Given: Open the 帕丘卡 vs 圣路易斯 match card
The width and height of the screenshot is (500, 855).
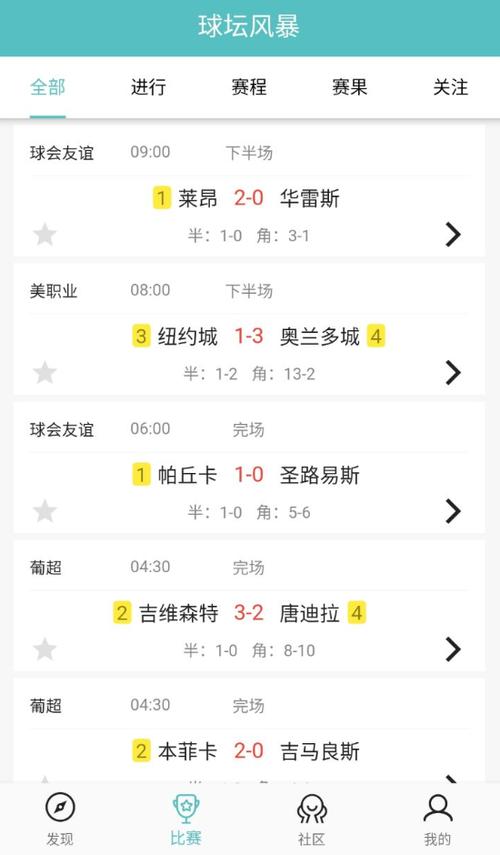Looking at the screenshot, I should (249, 468).
